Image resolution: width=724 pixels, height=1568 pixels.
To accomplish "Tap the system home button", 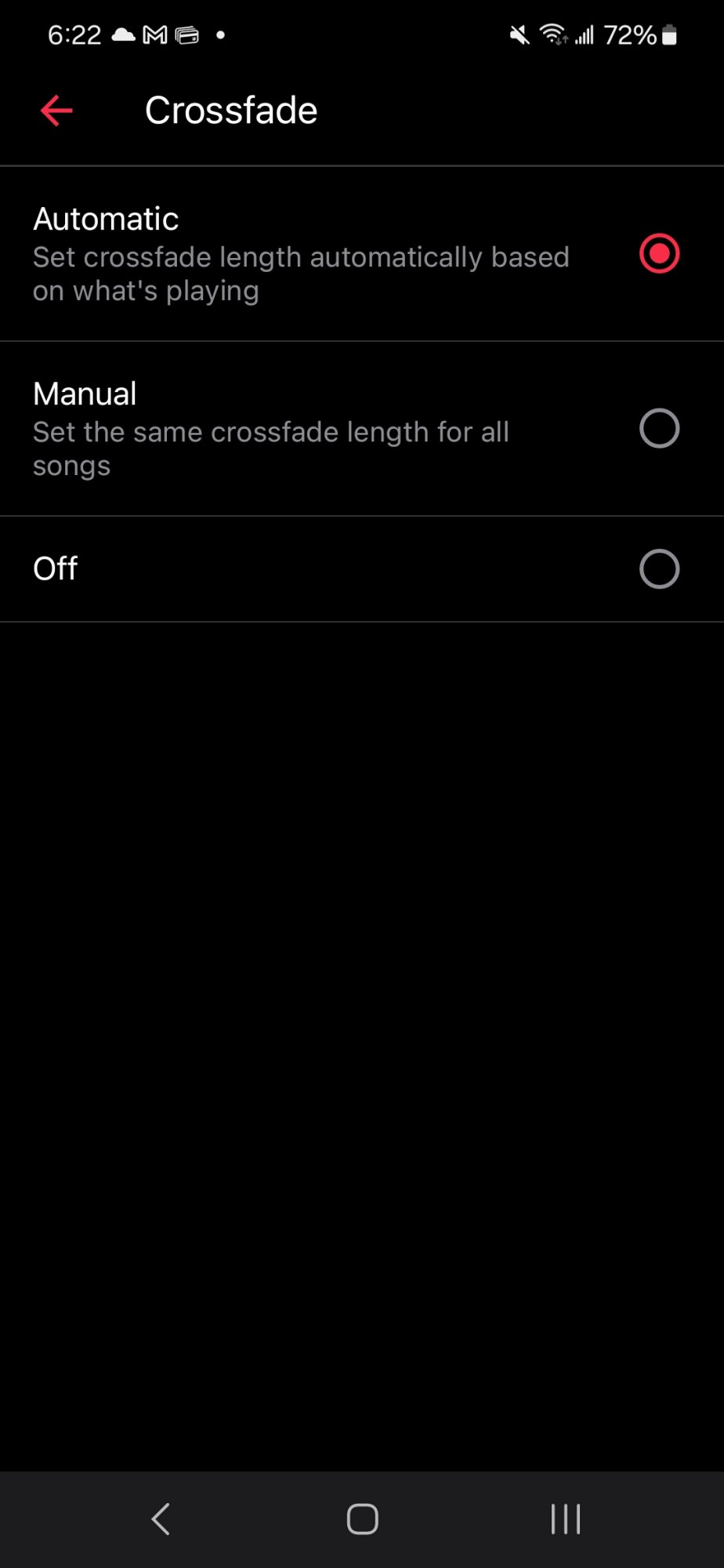I will pyautogui.click(x=363, y=1519).
